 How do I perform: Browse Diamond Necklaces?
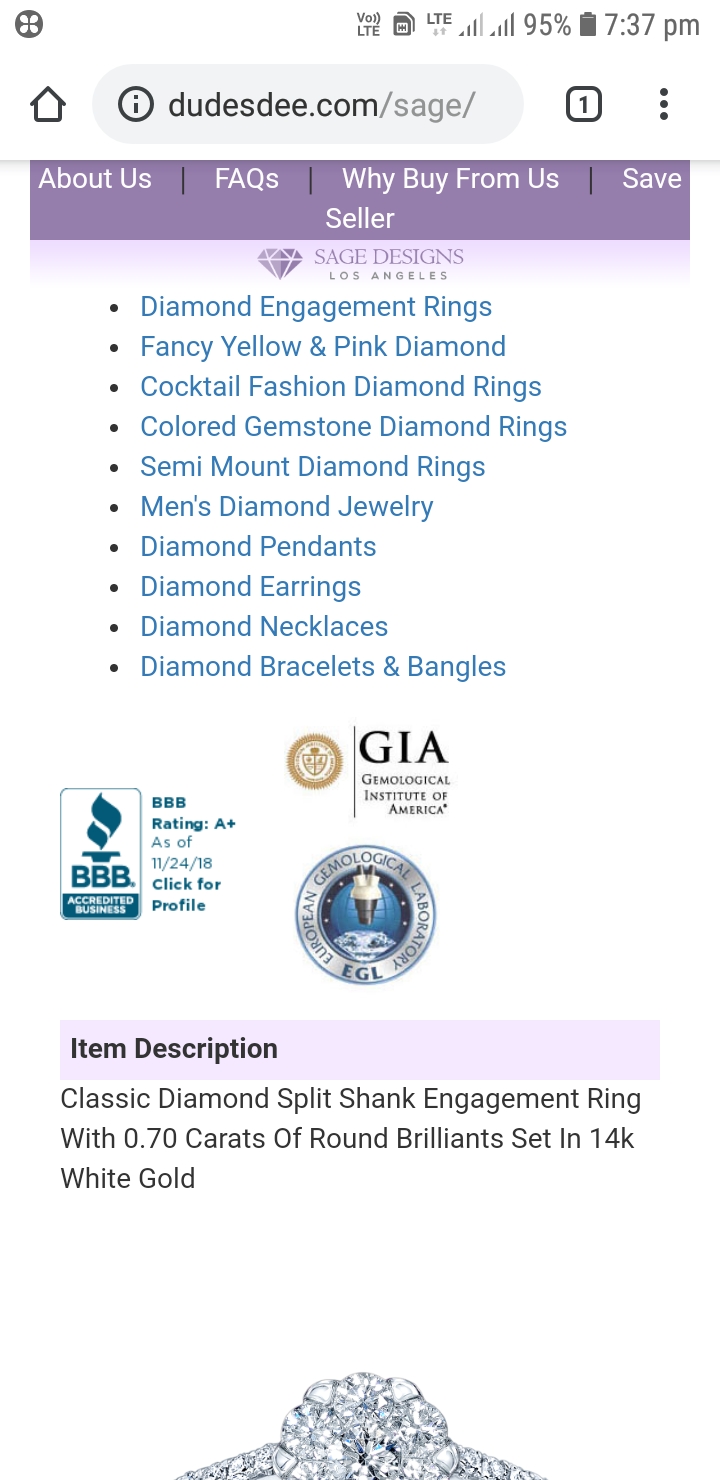(x=264, y=627)
